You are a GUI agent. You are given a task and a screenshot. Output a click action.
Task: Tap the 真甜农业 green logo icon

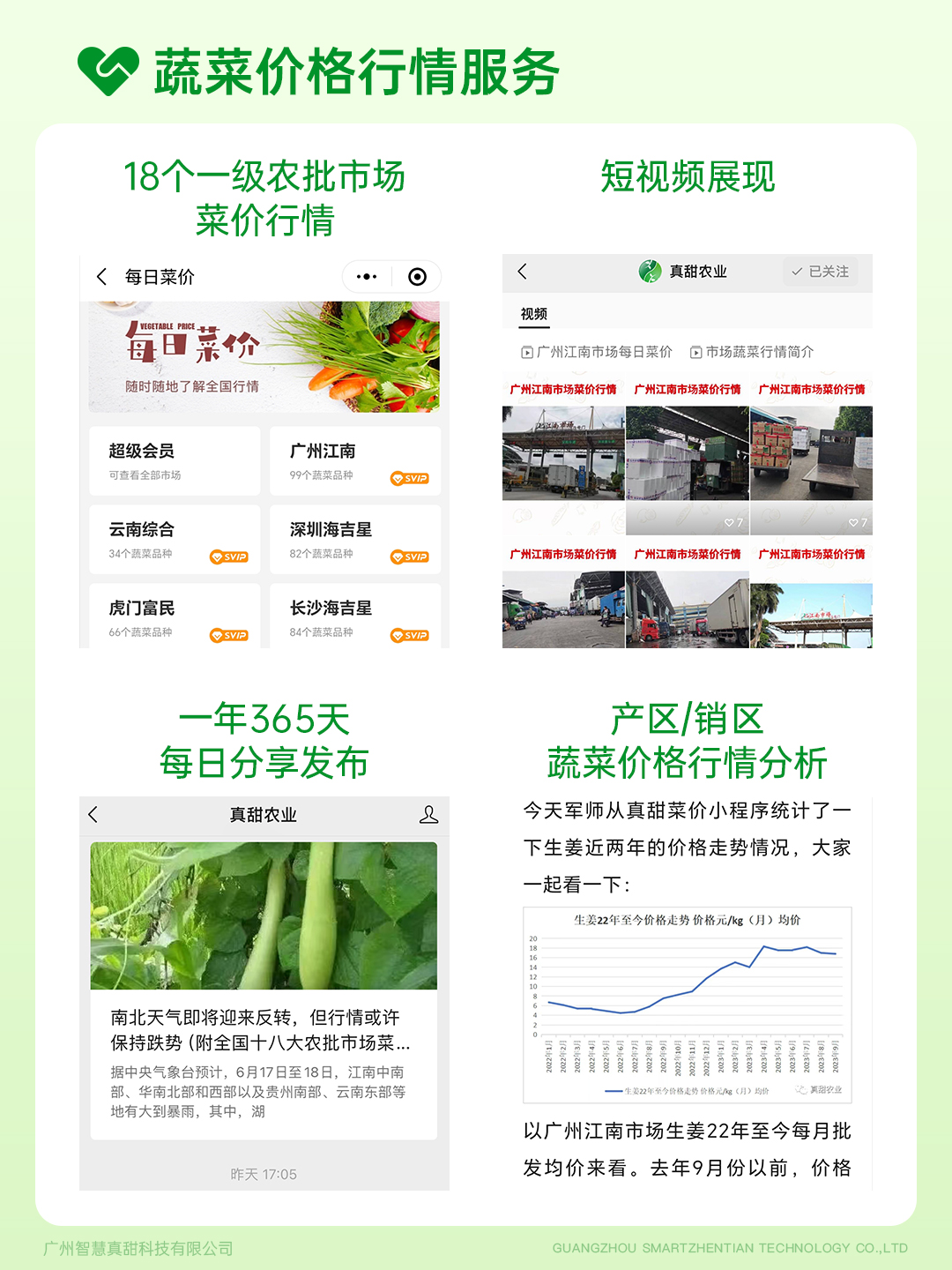650,272
